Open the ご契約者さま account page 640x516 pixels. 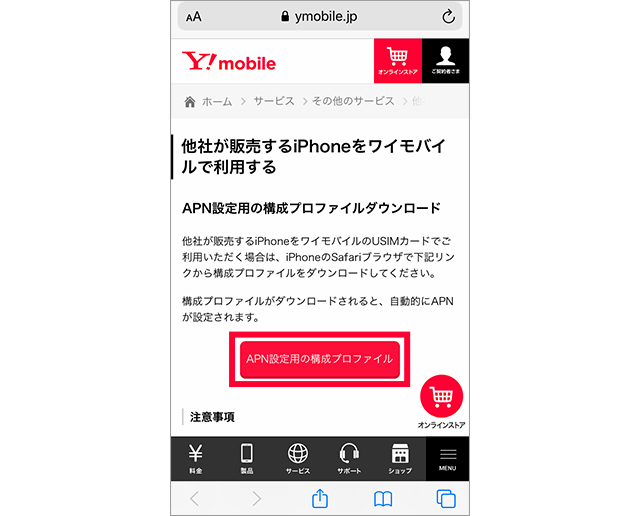pyautogui.click(x=444, y=62)
